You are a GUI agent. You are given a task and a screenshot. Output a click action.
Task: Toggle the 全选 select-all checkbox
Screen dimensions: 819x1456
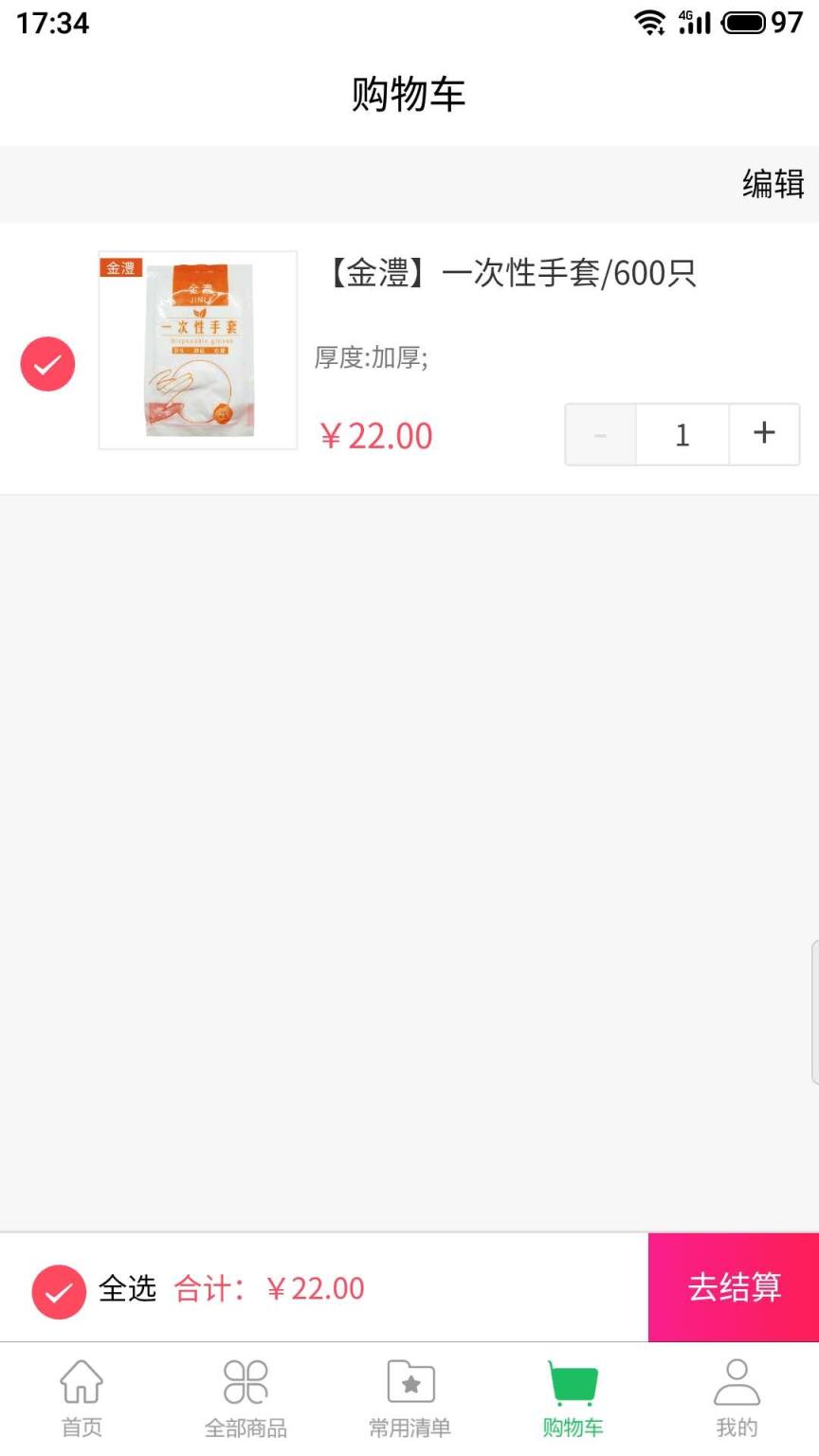59,1289
